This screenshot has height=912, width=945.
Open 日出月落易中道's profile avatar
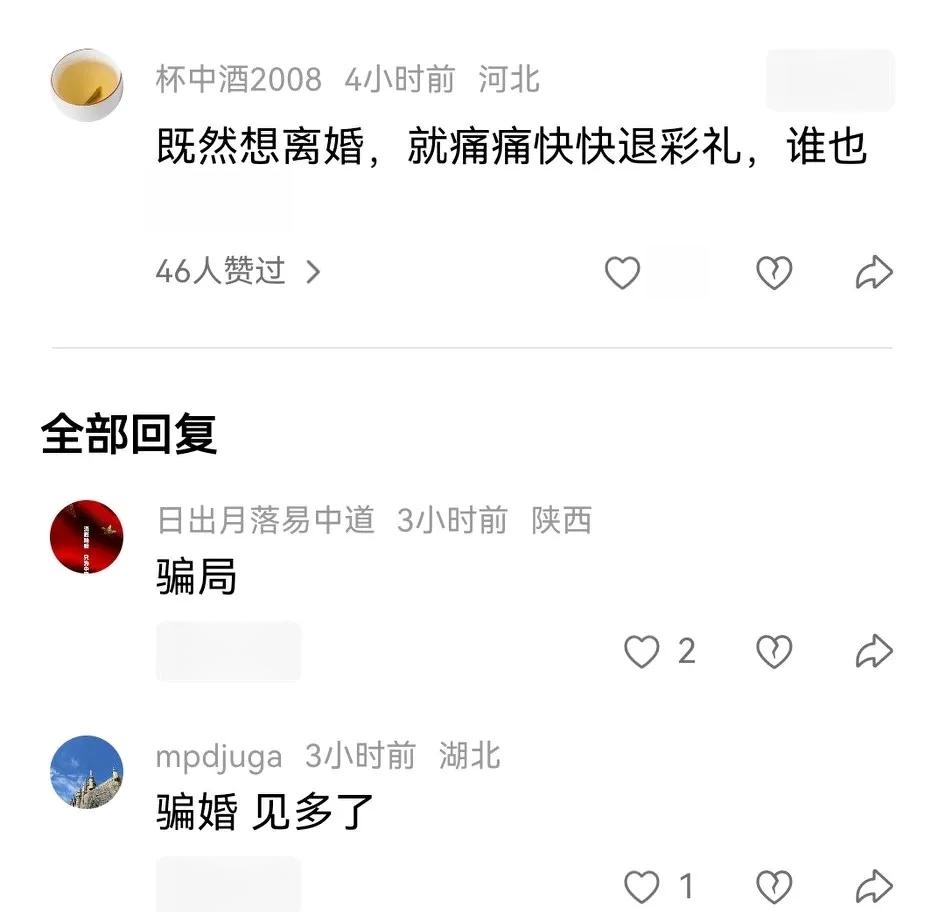[x=87, y=537]
